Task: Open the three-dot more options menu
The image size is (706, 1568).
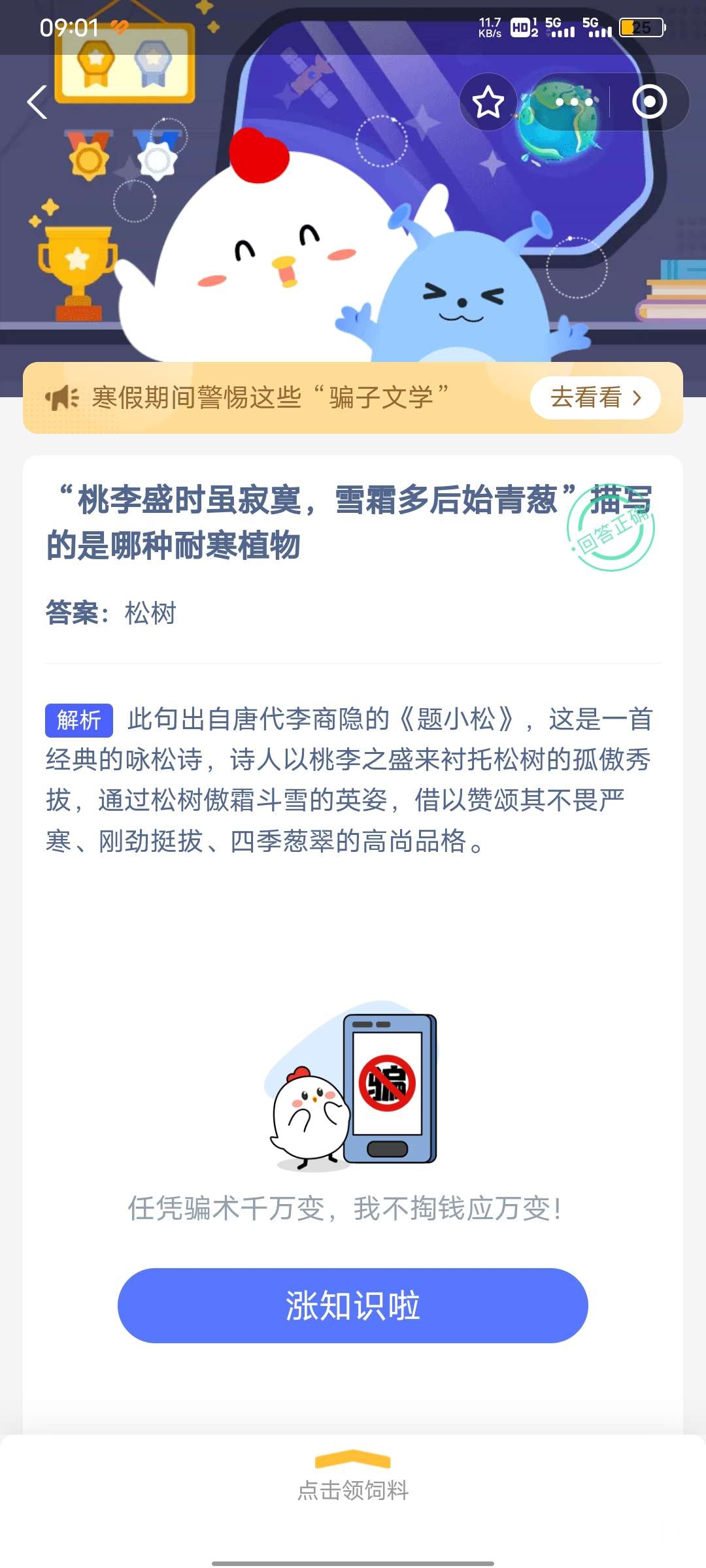Action: click(574, 103)
